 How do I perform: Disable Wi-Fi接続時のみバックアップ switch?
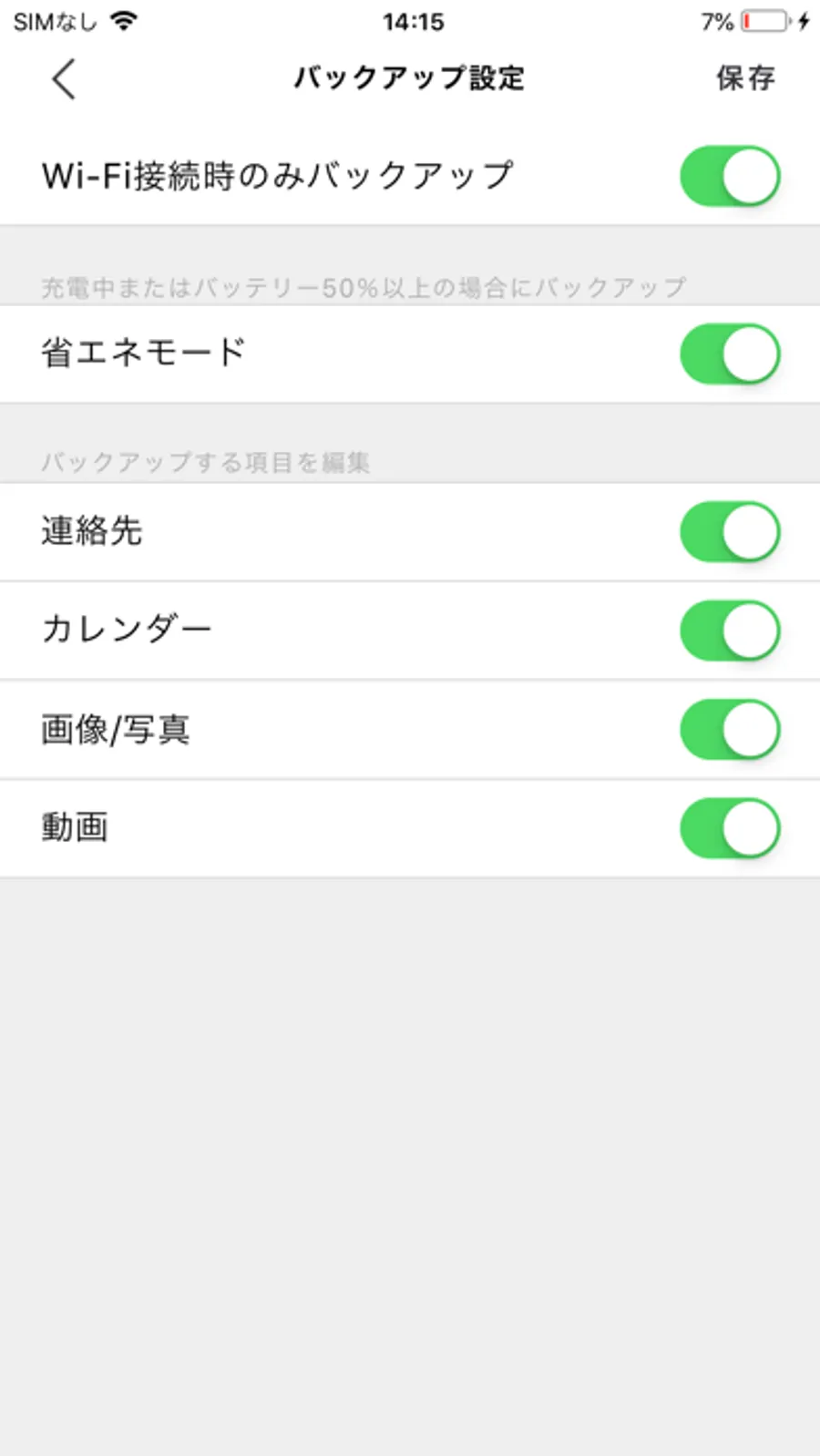click(730, 176)
